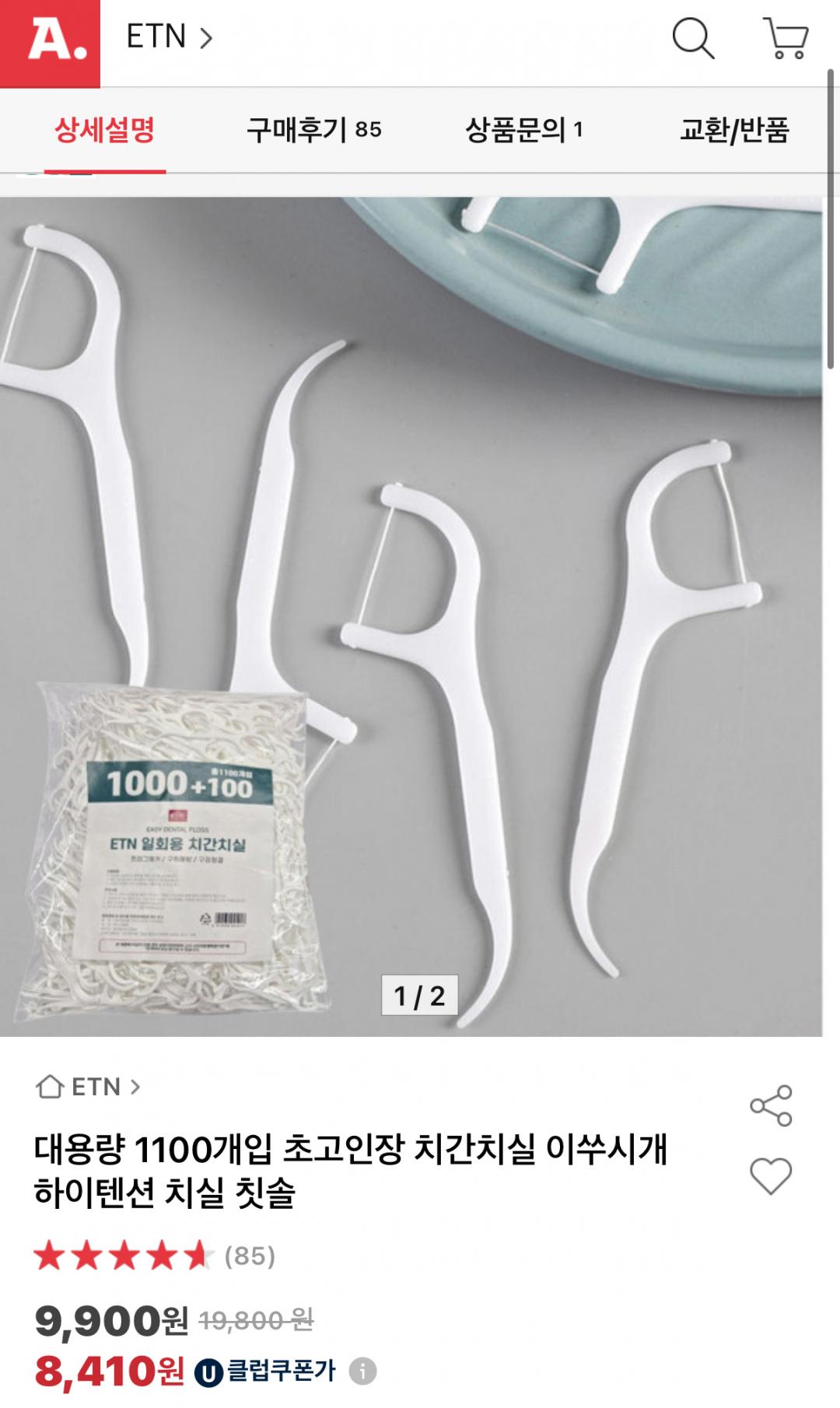
Task: Open the ETN store link in header
Action: [170, 37]
